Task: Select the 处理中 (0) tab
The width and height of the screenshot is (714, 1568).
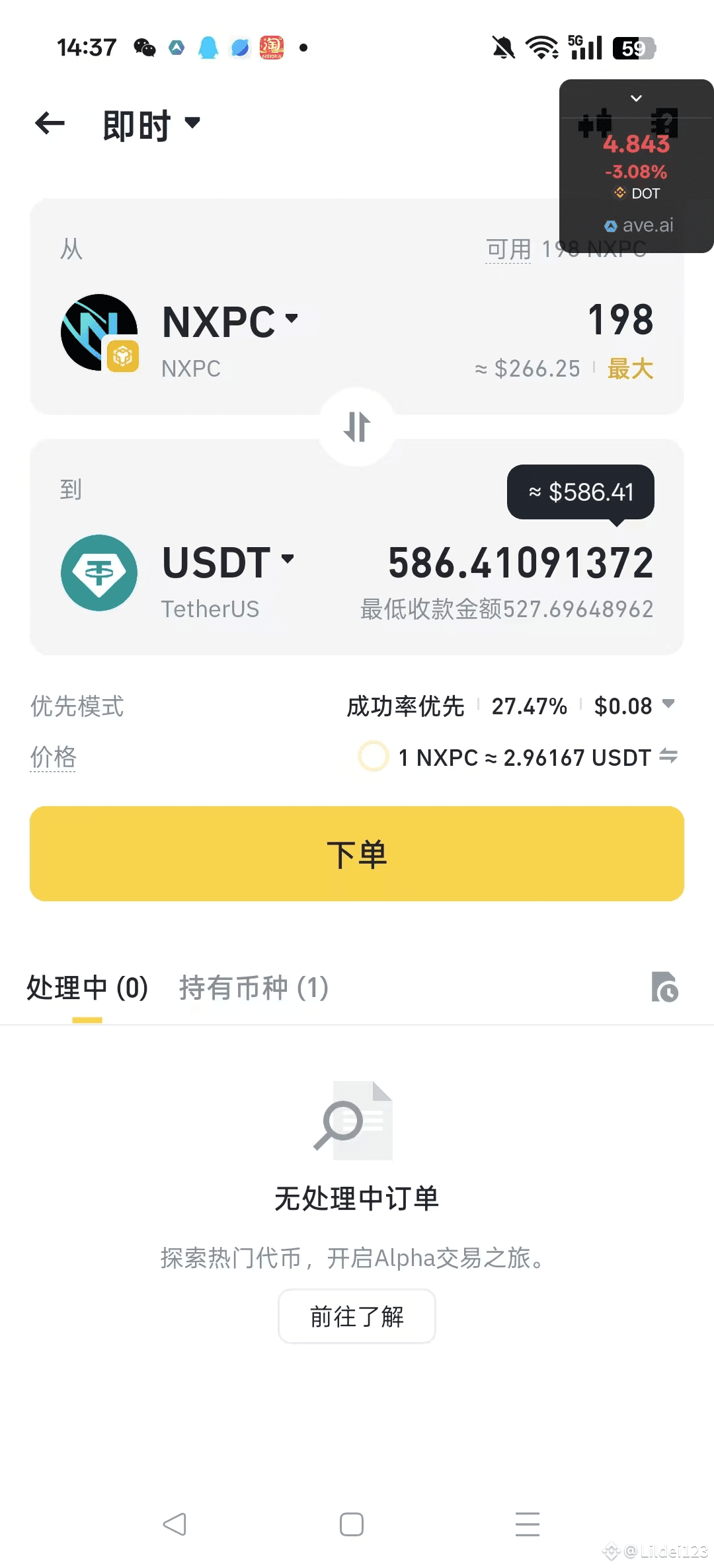Action: click(87, 988)
